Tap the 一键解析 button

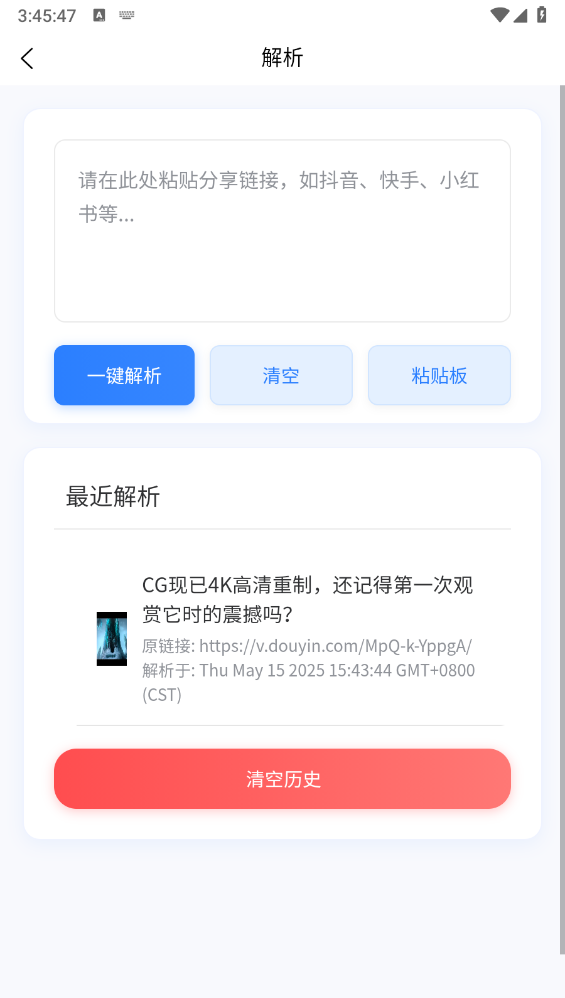coord(124,376)
